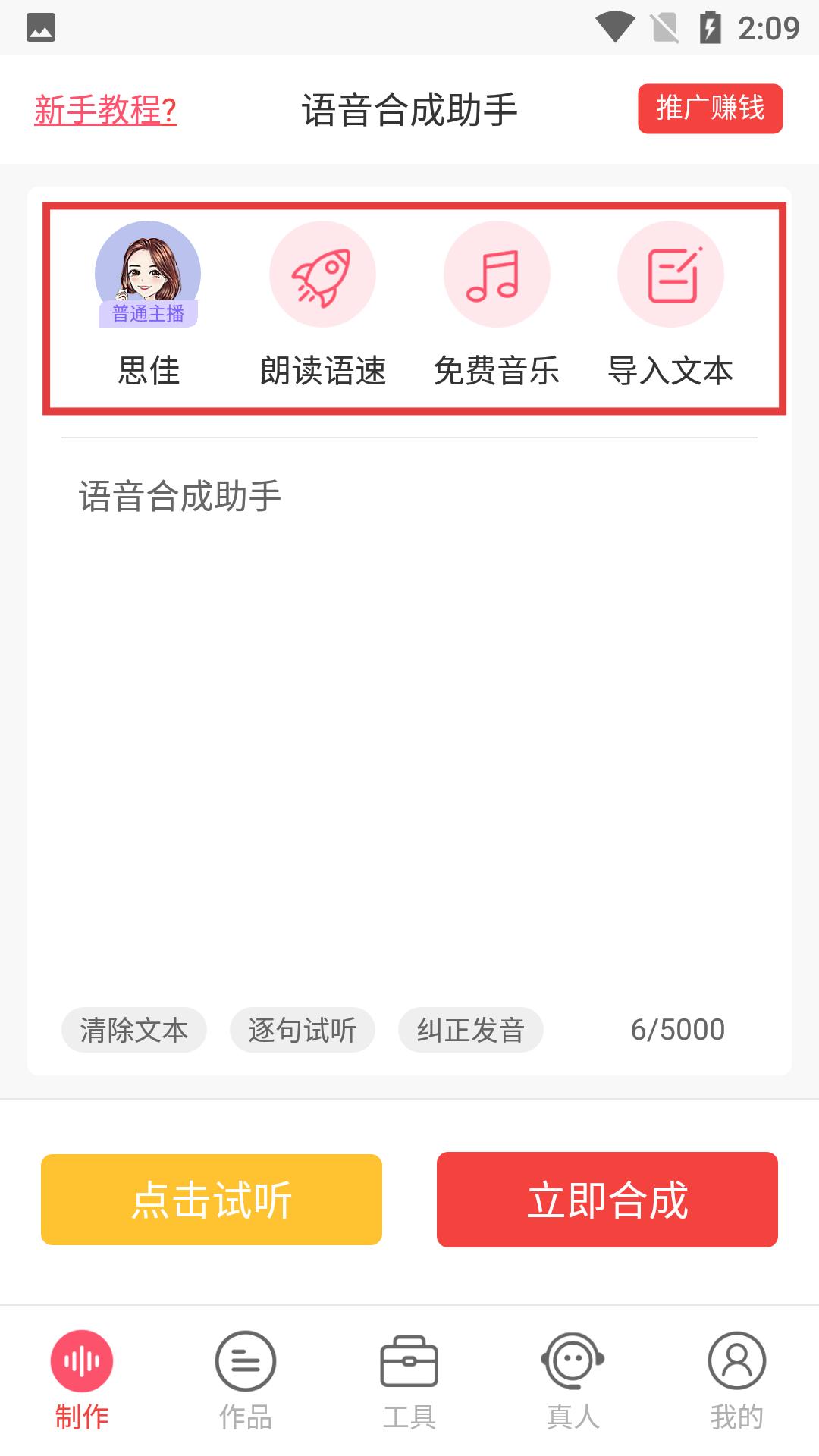The height and width of the screenshot is (1456, 819).
Task: Open 纠正发音 pronunciation correction
Action: tap(470, 1030)
